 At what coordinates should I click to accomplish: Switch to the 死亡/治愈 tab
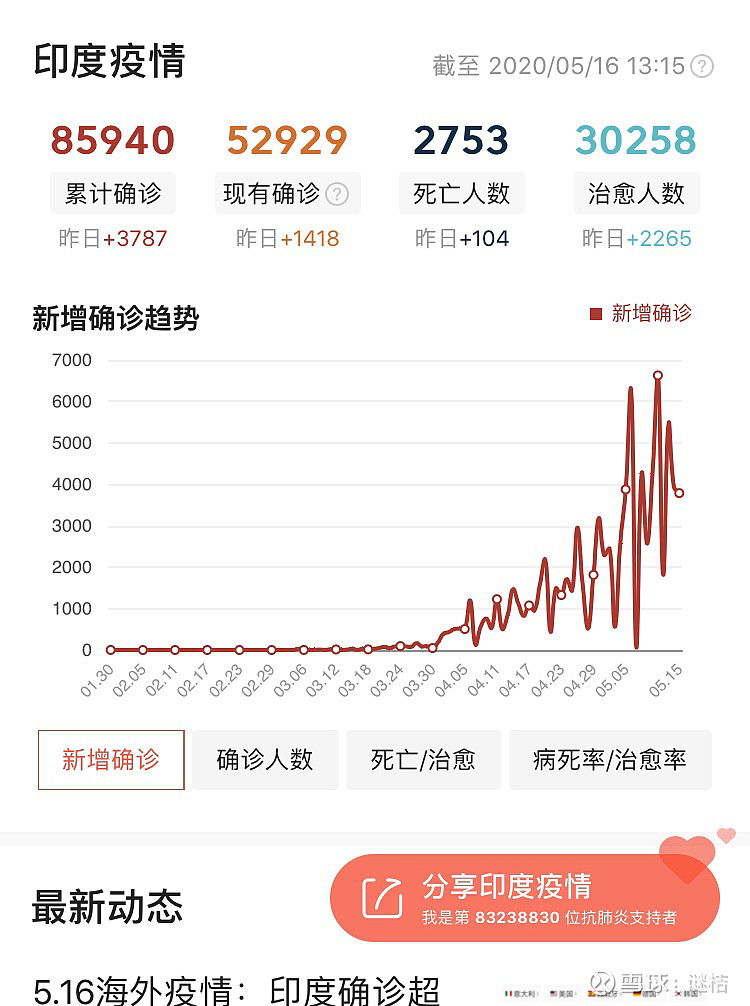(424, 761)
